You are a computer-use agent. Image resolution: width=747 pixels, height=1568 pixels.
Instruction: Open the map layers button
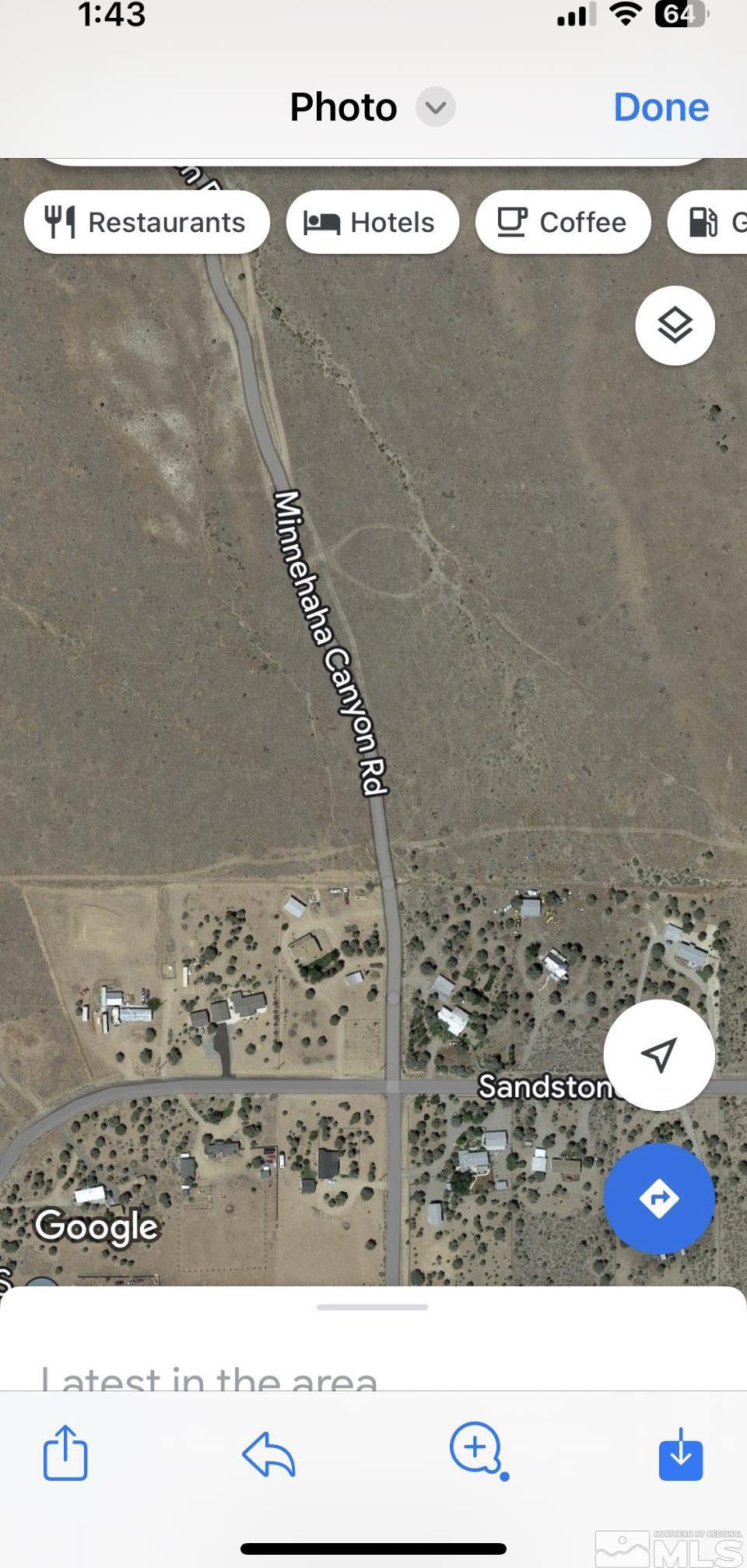pyautogui.click(x=675, y=325)
